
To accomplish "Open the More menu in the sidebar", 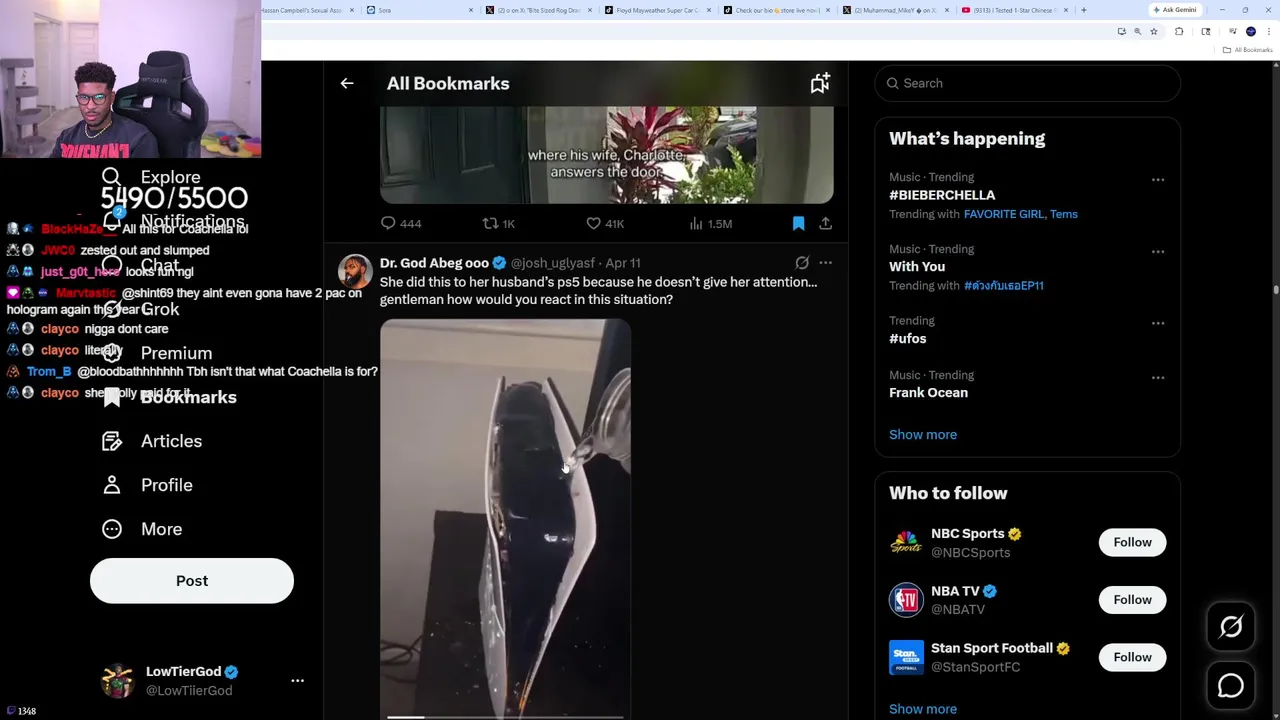I will pyautogui.click(x=160, y=529).
